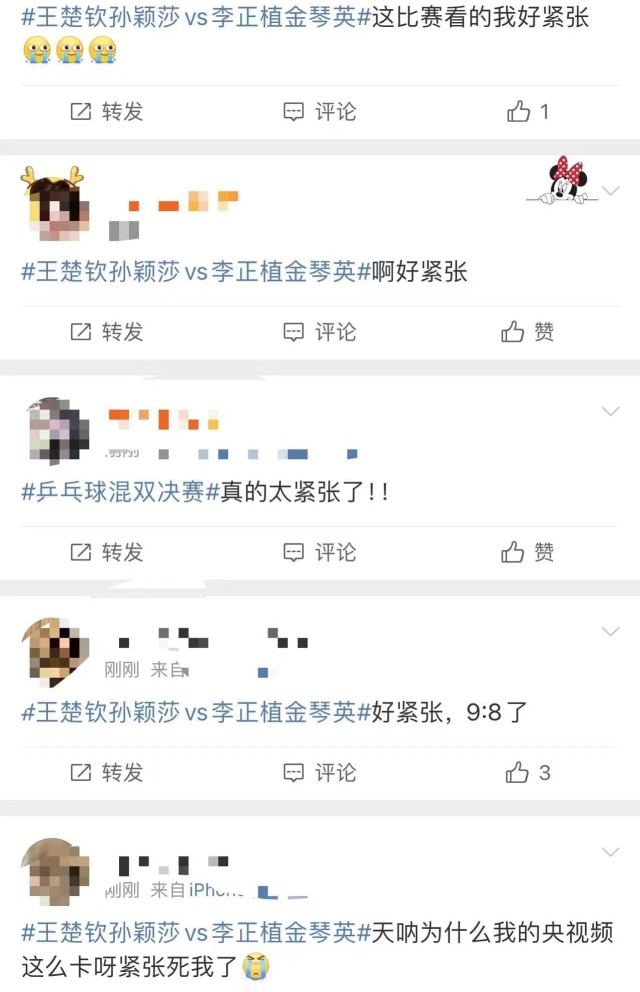Image resolution: width=640 pixels, height=992 pixels.
Task: Repost the post saying 这比赛看的我好紧张
Action: [x=107, y=112]
